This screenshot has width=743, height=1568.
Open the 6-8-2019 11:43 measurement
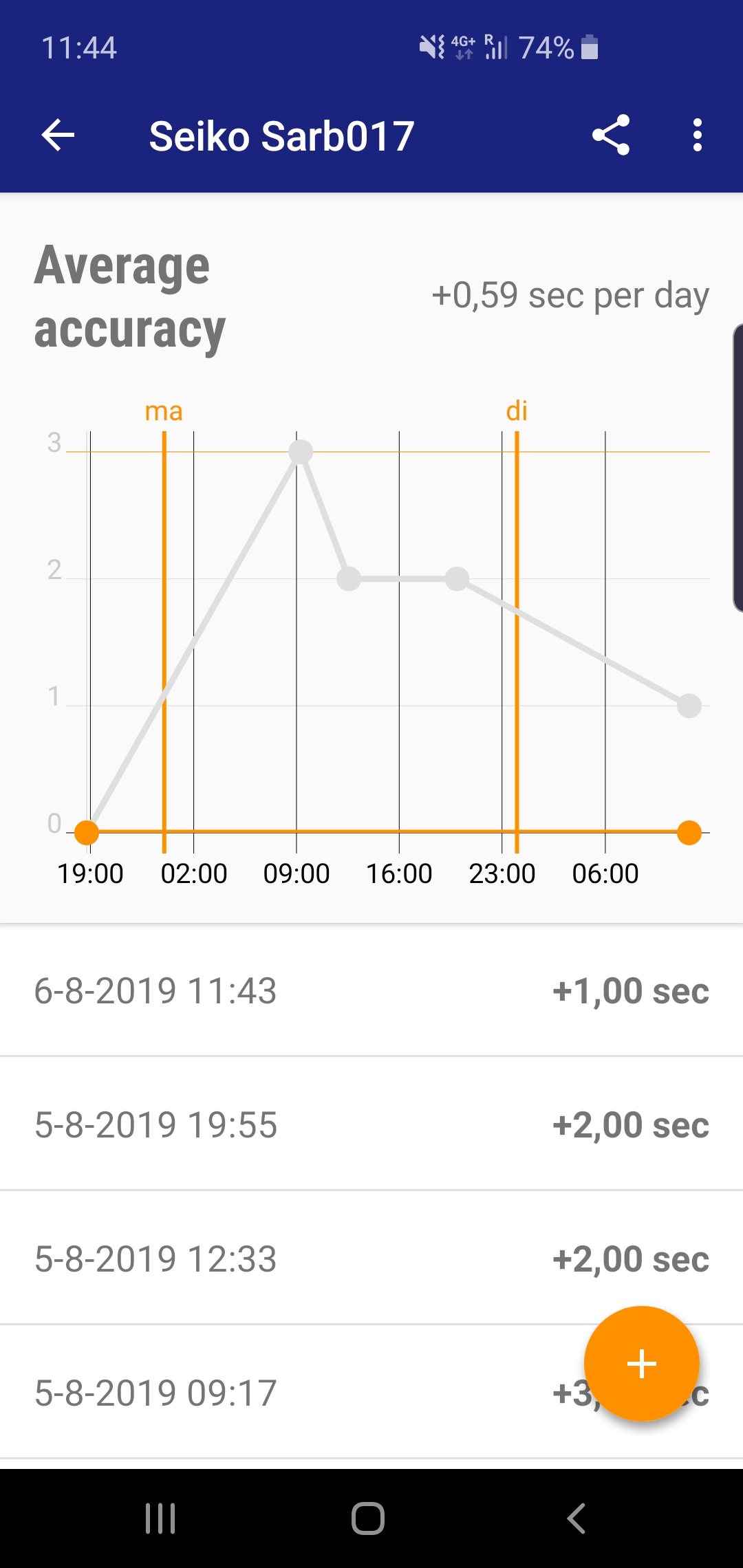coord(371,990)
